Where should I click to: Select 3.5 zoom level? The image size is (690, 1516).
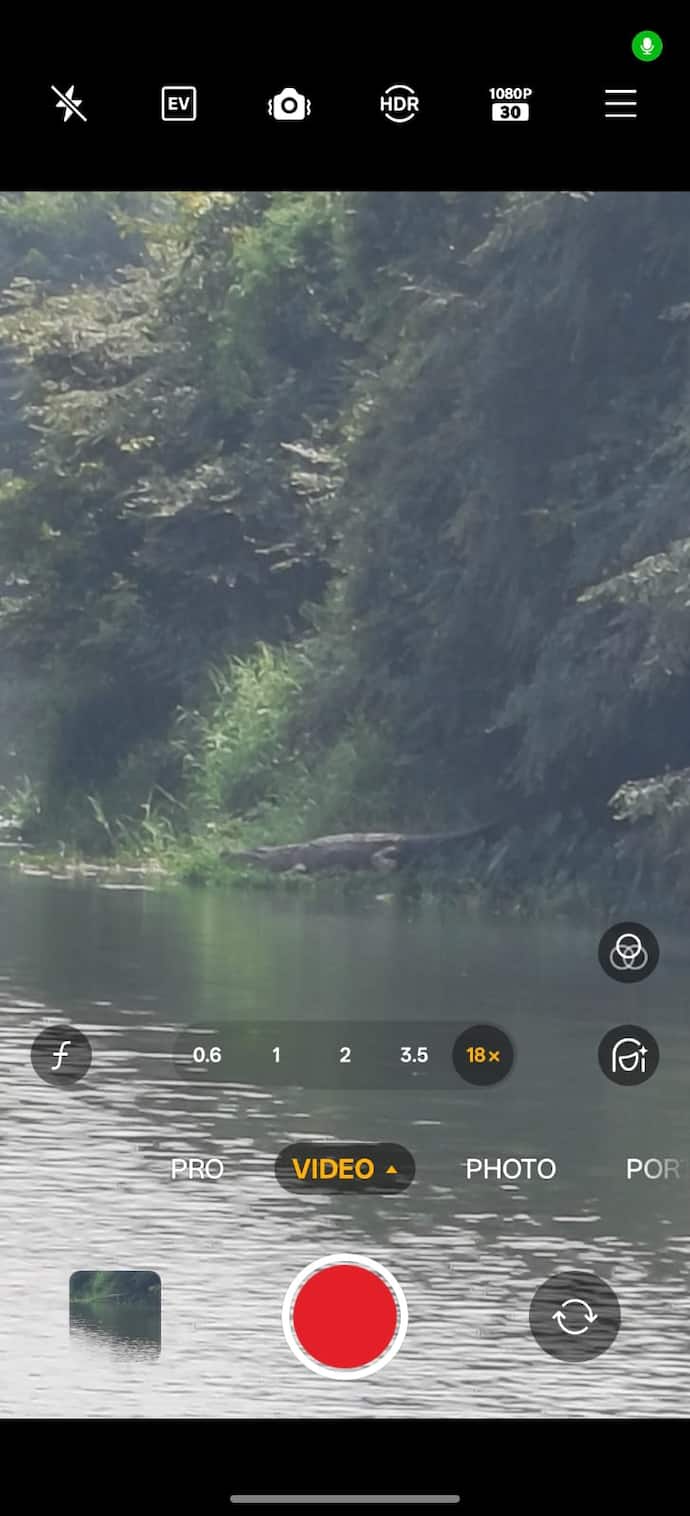[414, 1055]
